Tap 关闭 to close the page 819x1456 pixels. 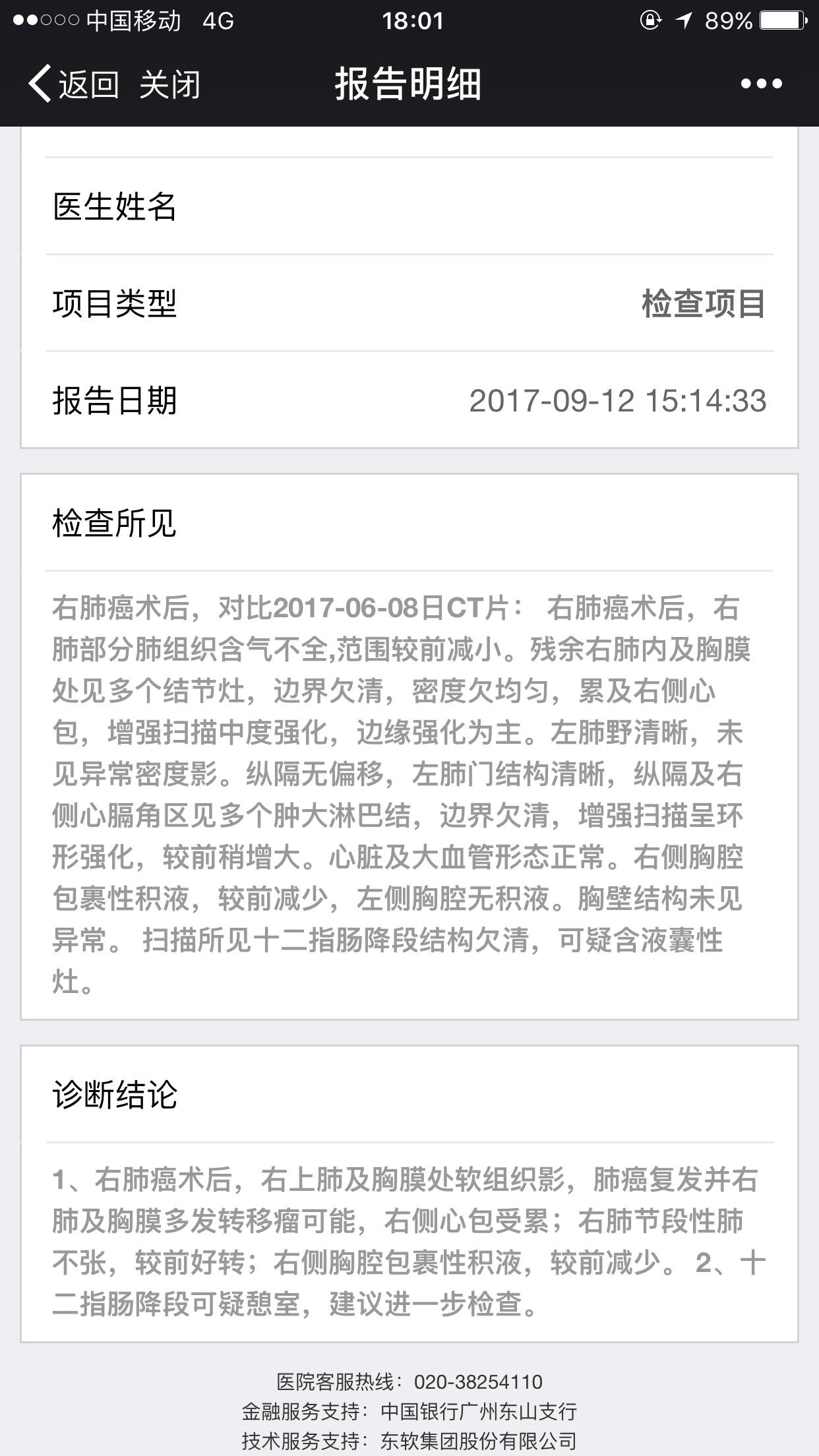(169, 84)
